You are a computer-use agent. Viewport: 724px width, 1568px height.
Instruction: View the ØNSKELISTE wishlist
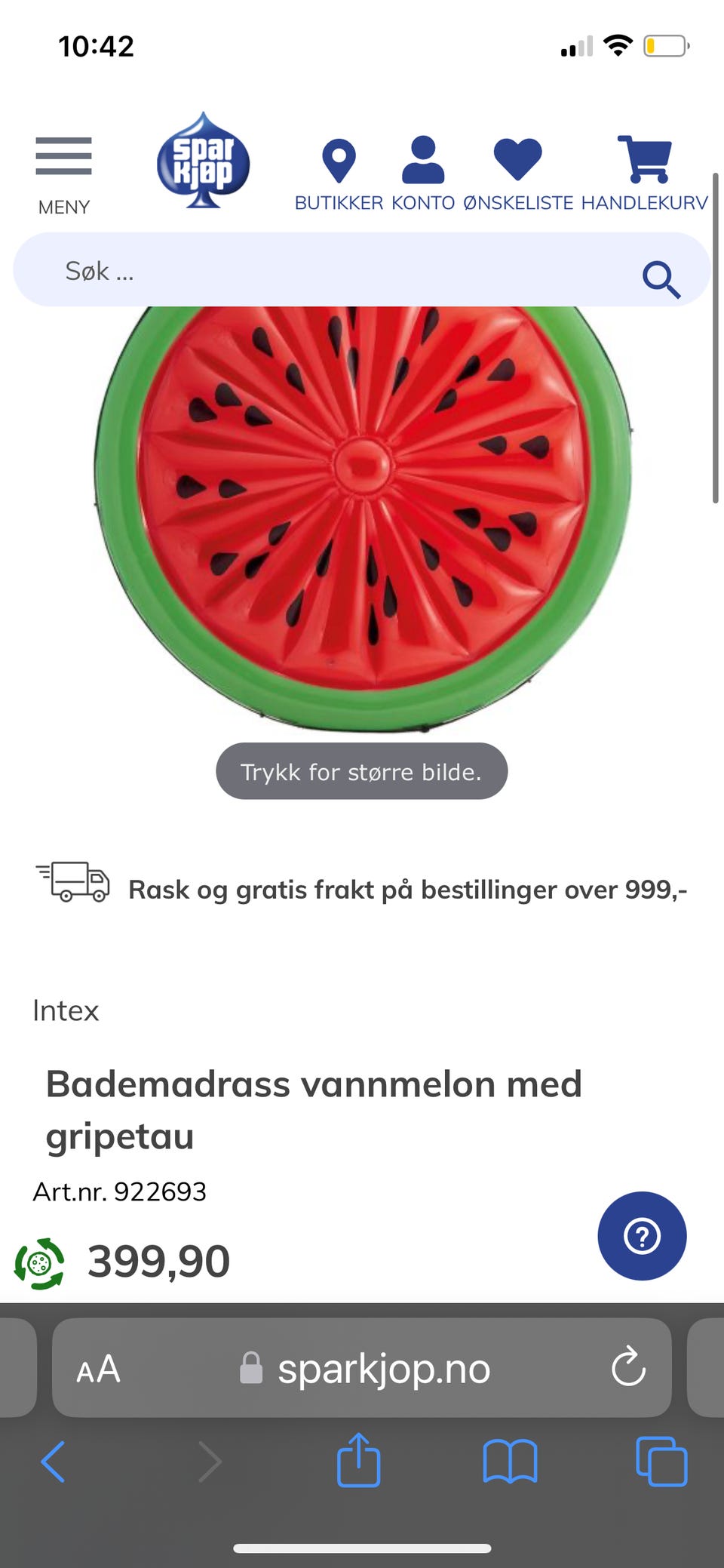(x=518, y=174)
